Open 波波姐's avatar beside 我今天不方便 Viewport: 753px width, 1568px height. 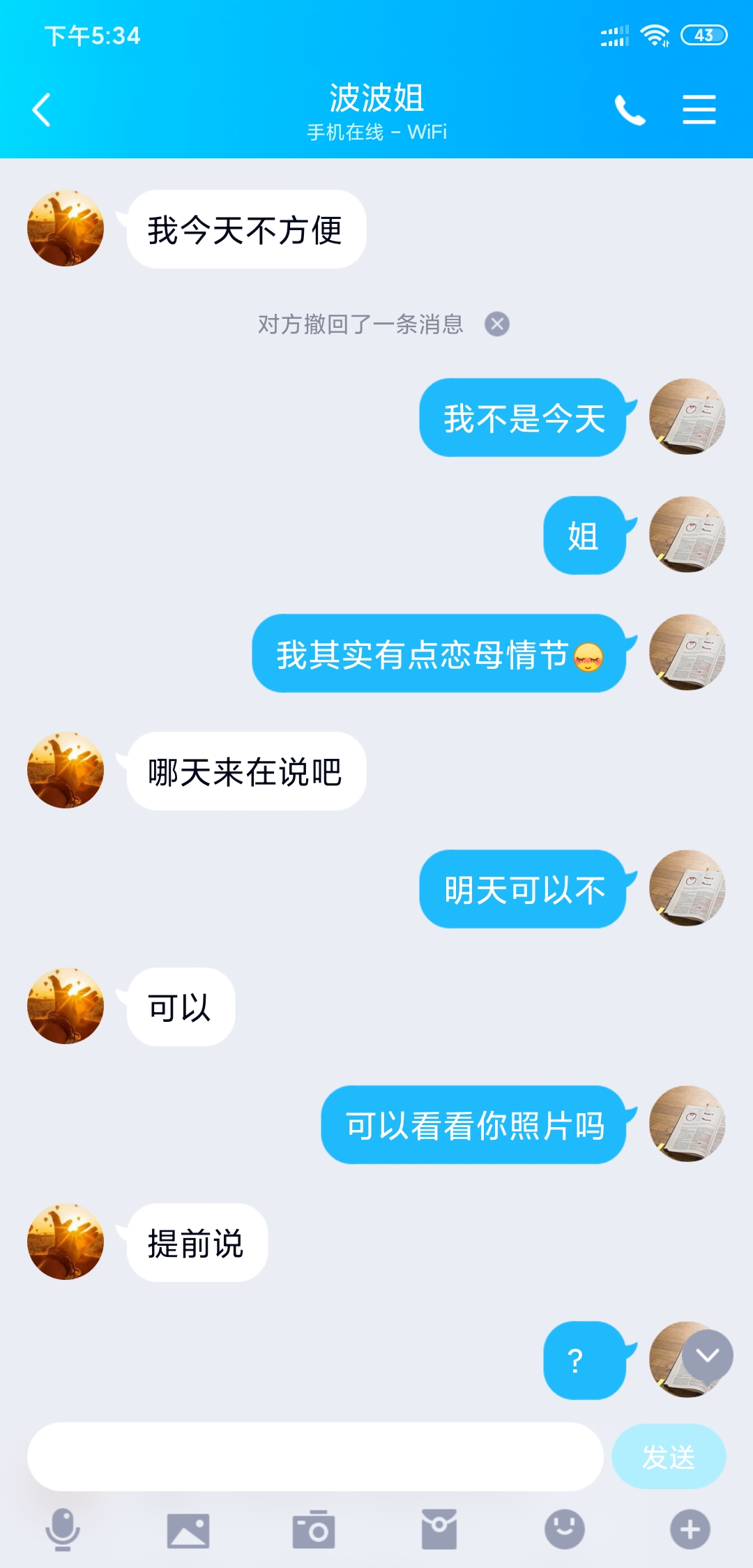pyautogui.click(x=66, y=228)
